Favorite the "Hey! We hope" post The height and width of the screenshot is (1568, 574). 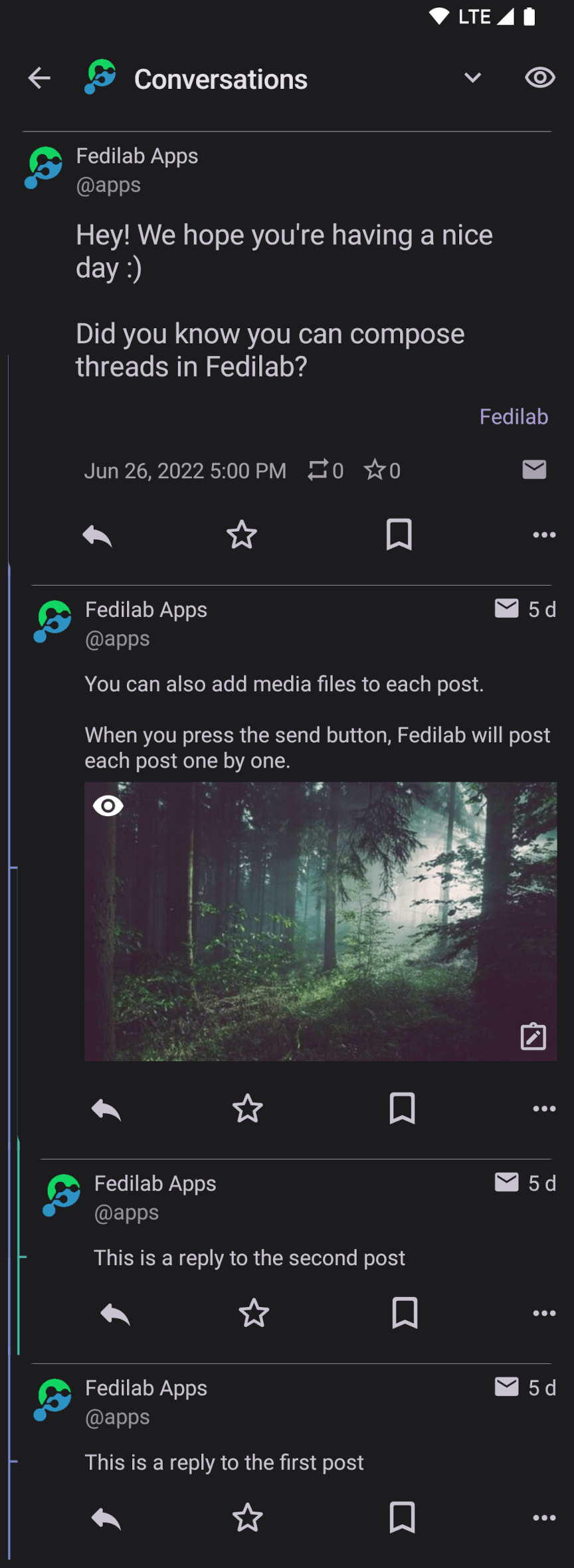pos(242,535)
